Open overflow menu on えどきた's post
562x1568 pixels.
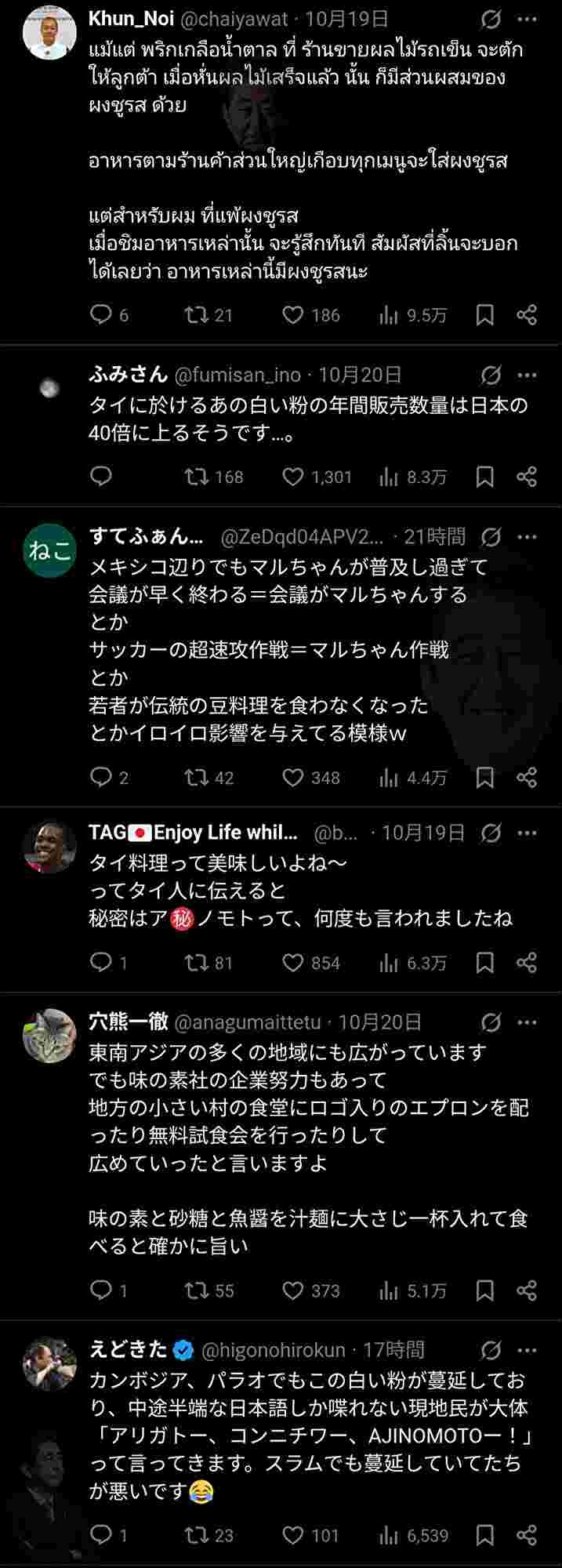(528, 1350)
